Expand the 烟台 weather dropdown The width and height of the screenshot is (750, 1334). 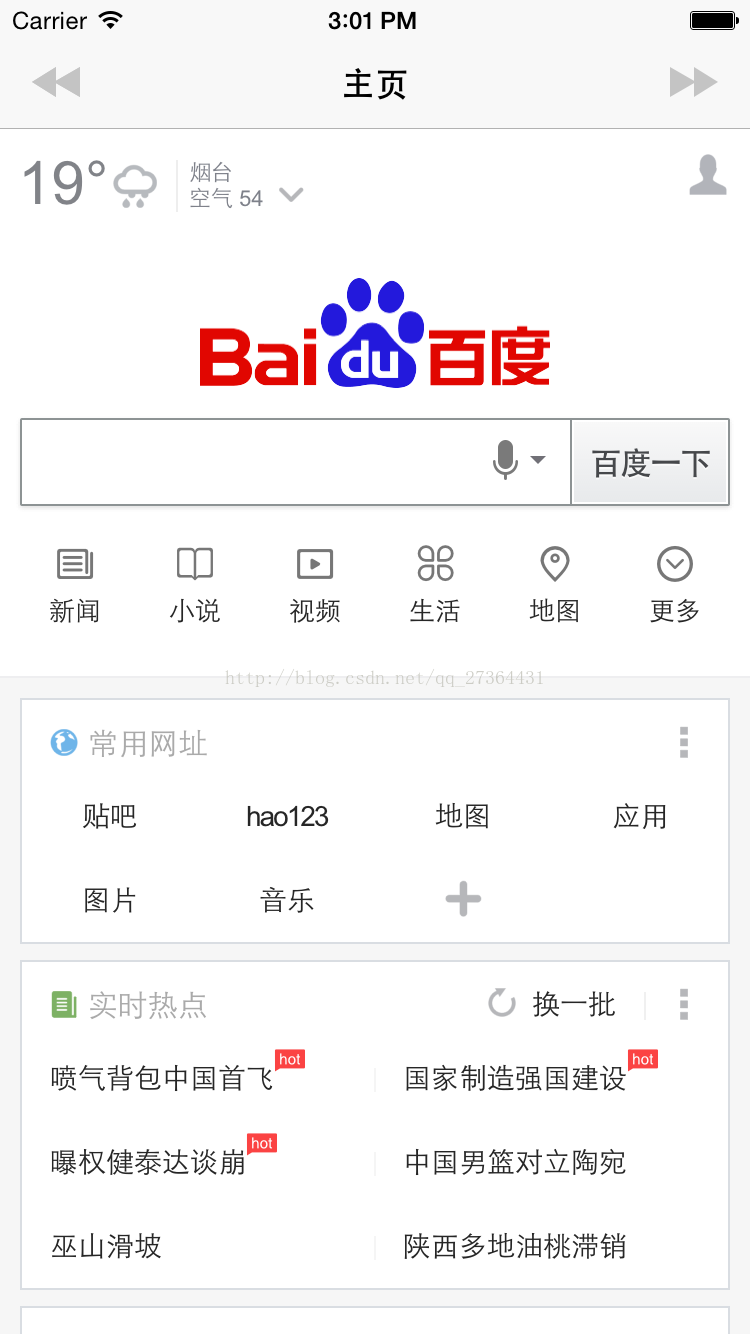pos(291,194)
